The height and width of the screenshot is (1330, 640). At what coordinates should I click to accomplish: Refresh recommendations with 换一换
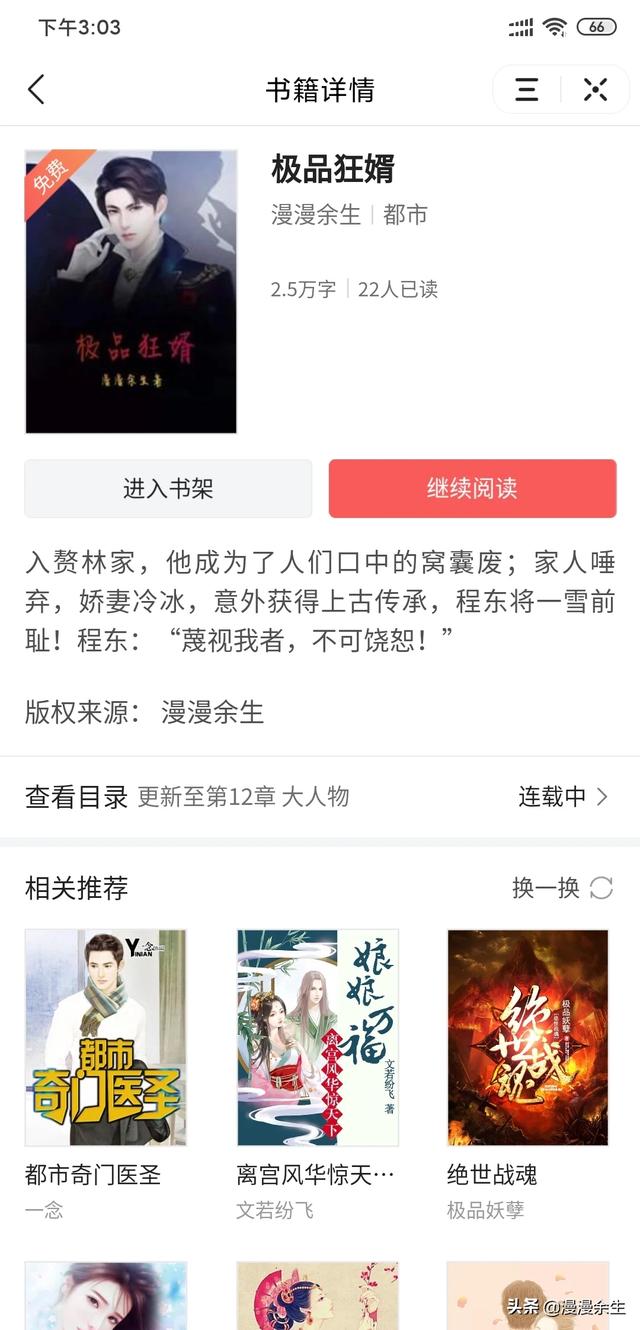tap(562, 888)
